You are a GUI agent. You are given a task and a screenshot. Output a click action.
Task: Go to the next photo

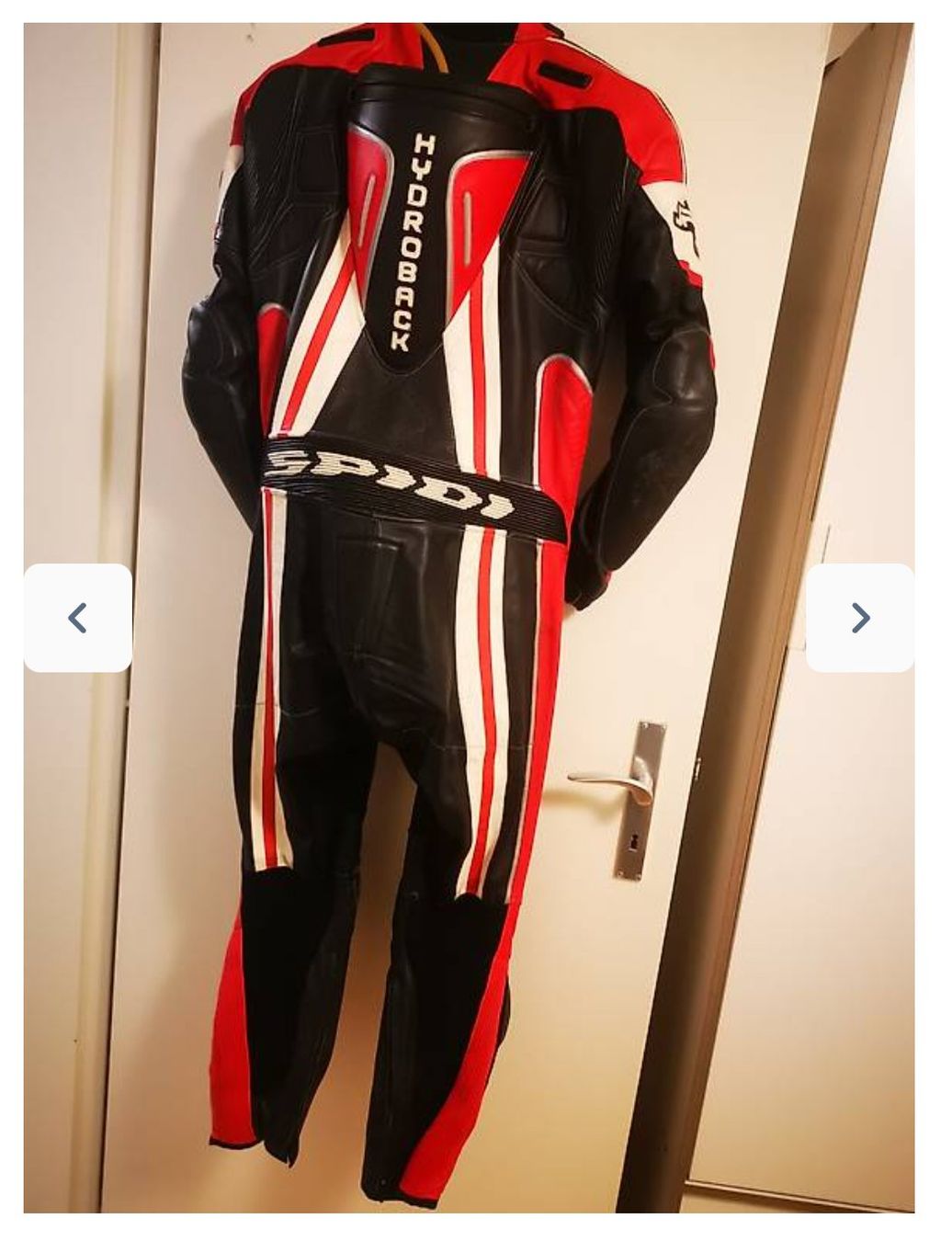[x=859, y=618]
